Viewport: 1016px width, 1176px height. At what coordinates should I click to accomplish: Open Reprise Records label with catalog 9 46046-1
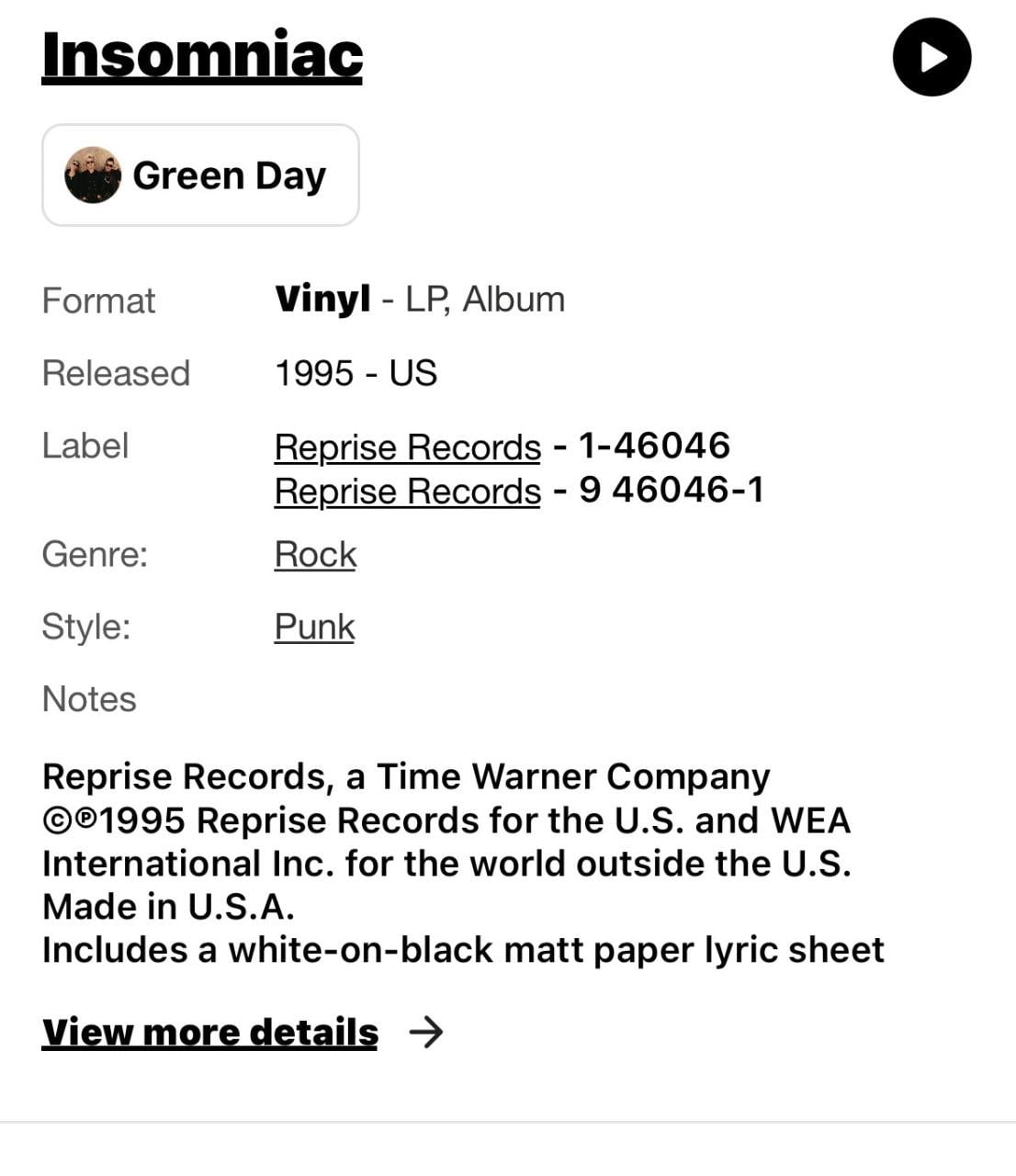[407, 492]
